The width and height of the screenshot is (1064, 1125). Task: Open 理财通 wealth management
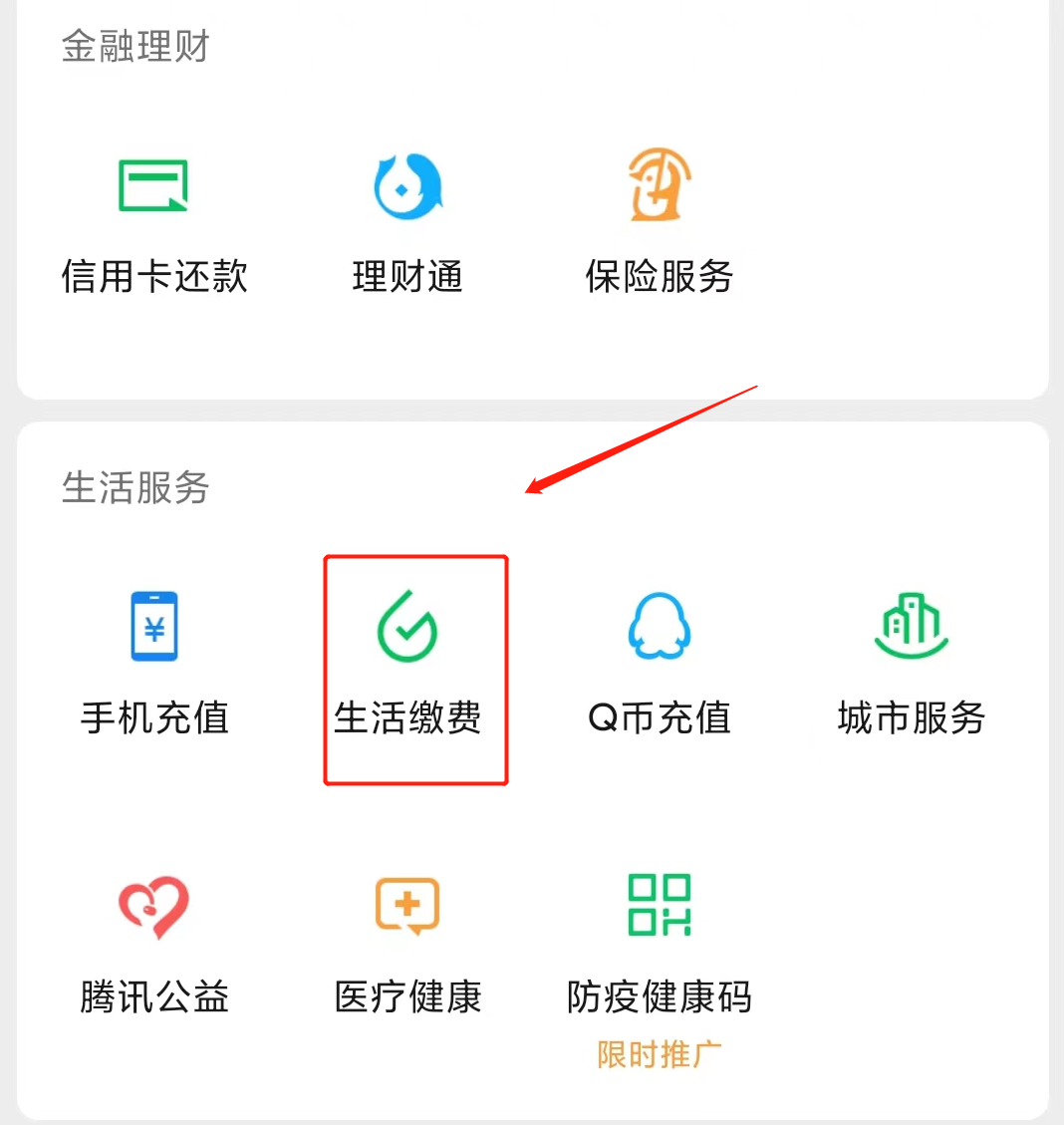[407, 219]
